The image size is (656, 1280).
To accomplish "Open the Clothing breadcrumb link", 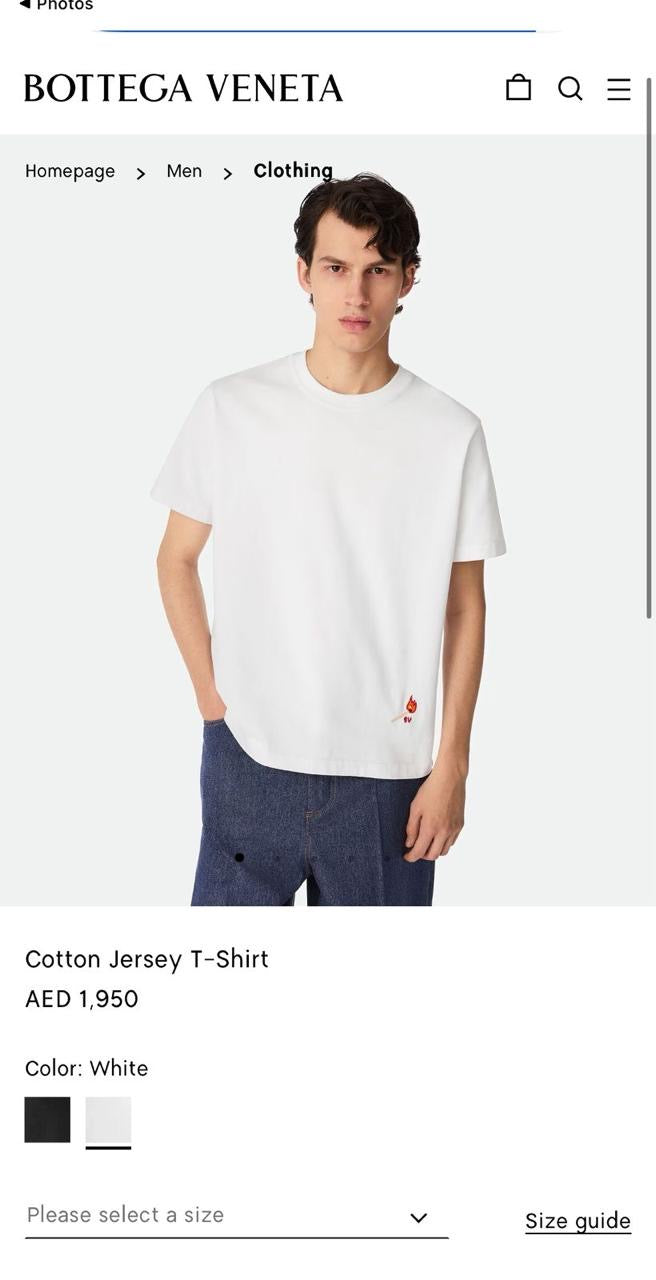I will pos(293,171).
